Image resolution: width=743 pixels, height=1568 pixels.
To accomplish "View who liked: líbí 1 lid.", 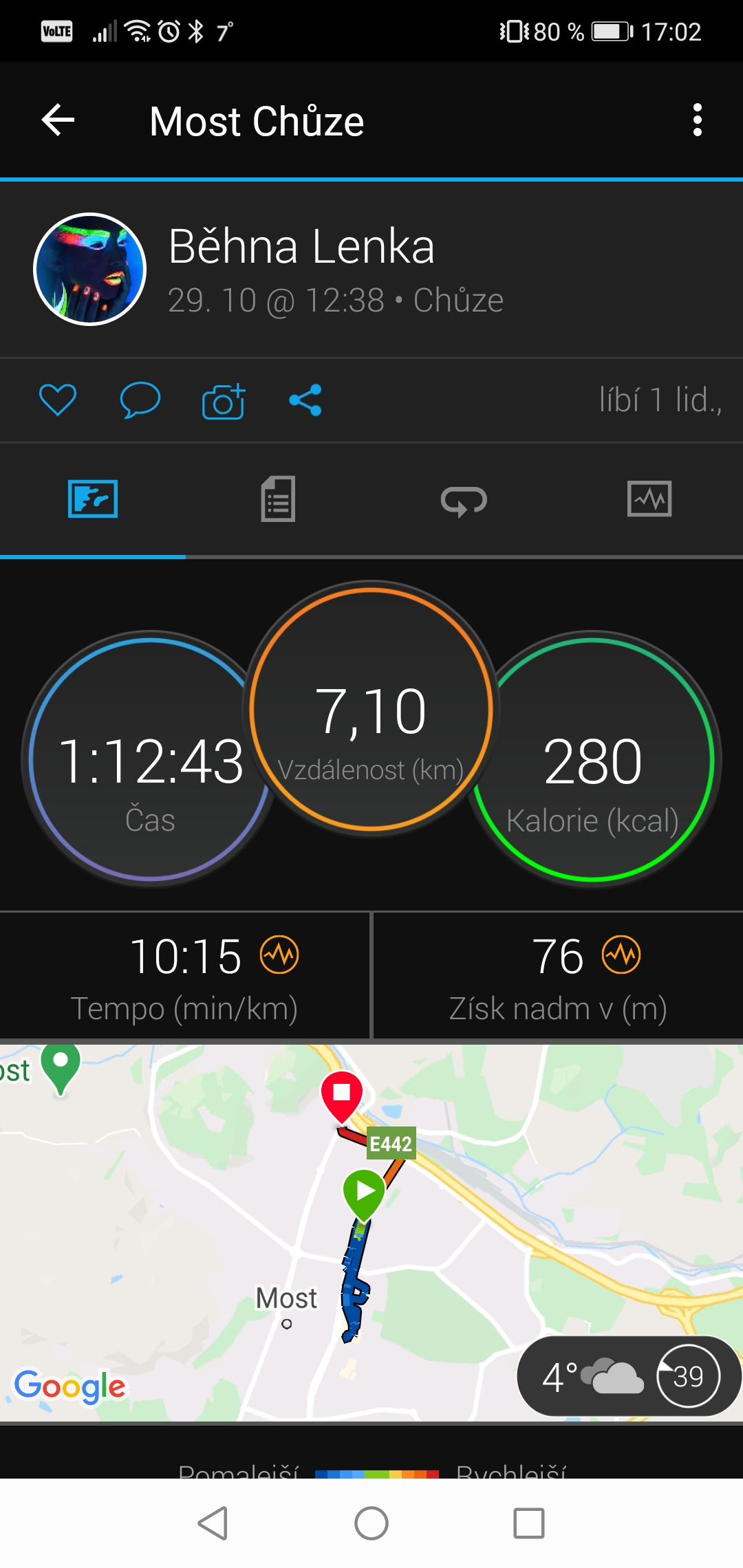I will coord(660,400).
